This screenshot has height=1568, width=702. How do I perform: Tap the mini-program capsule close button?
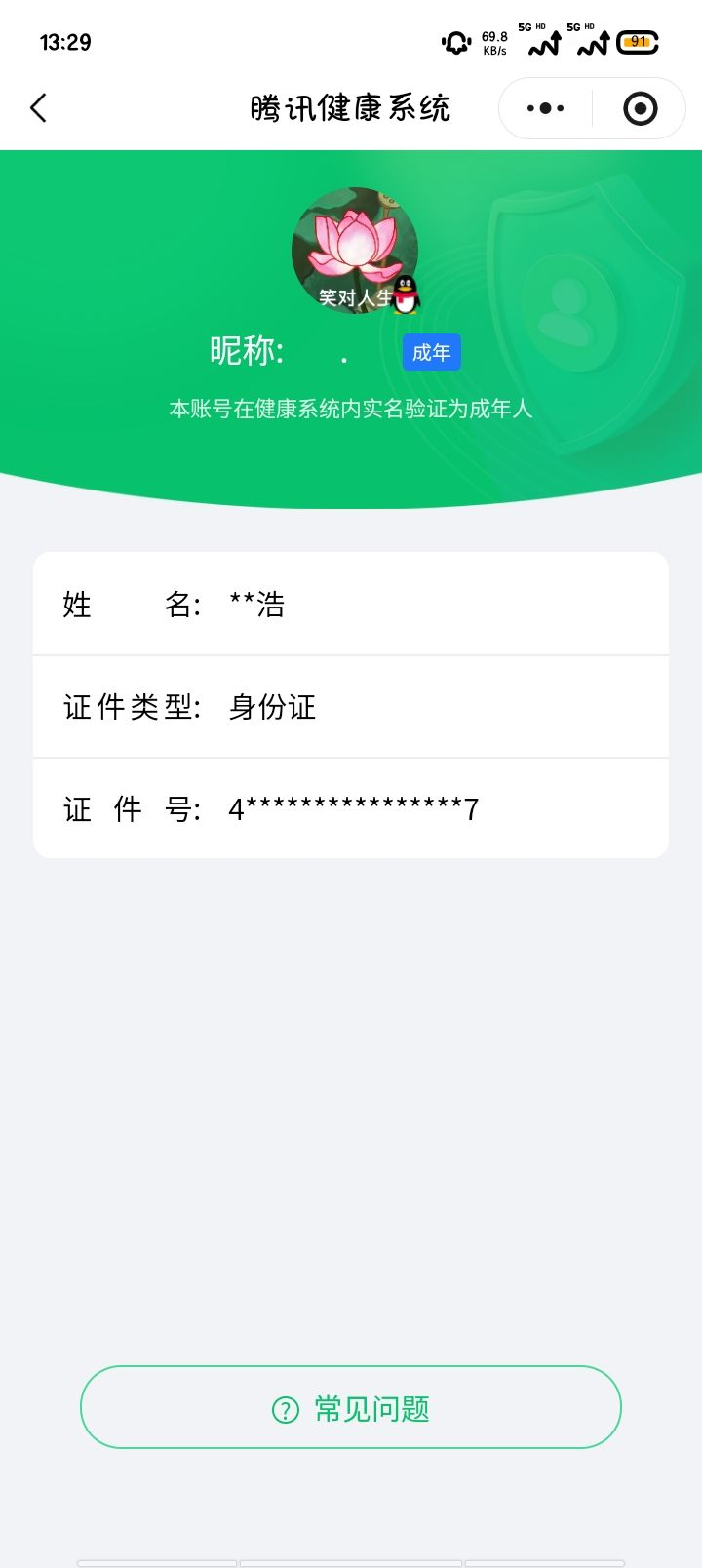point(640,108)
